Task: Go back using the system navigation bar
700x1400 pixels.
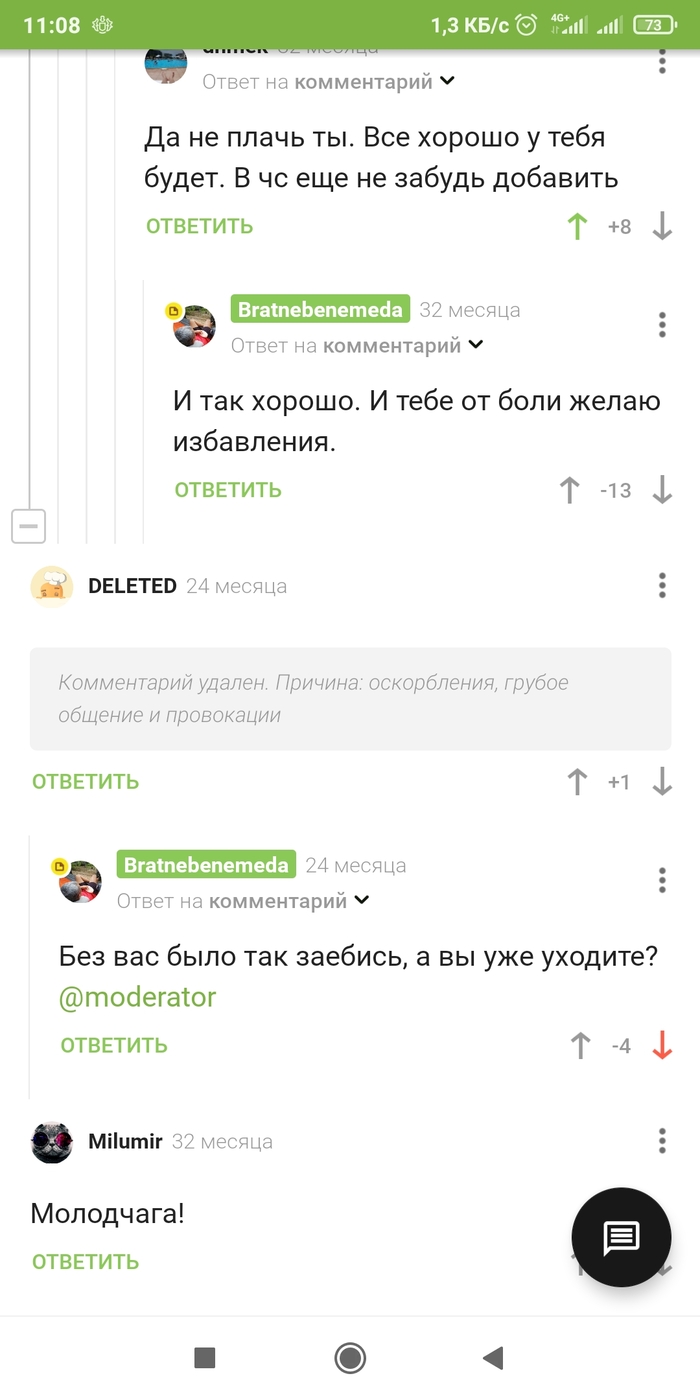Action: point(492,1357)
